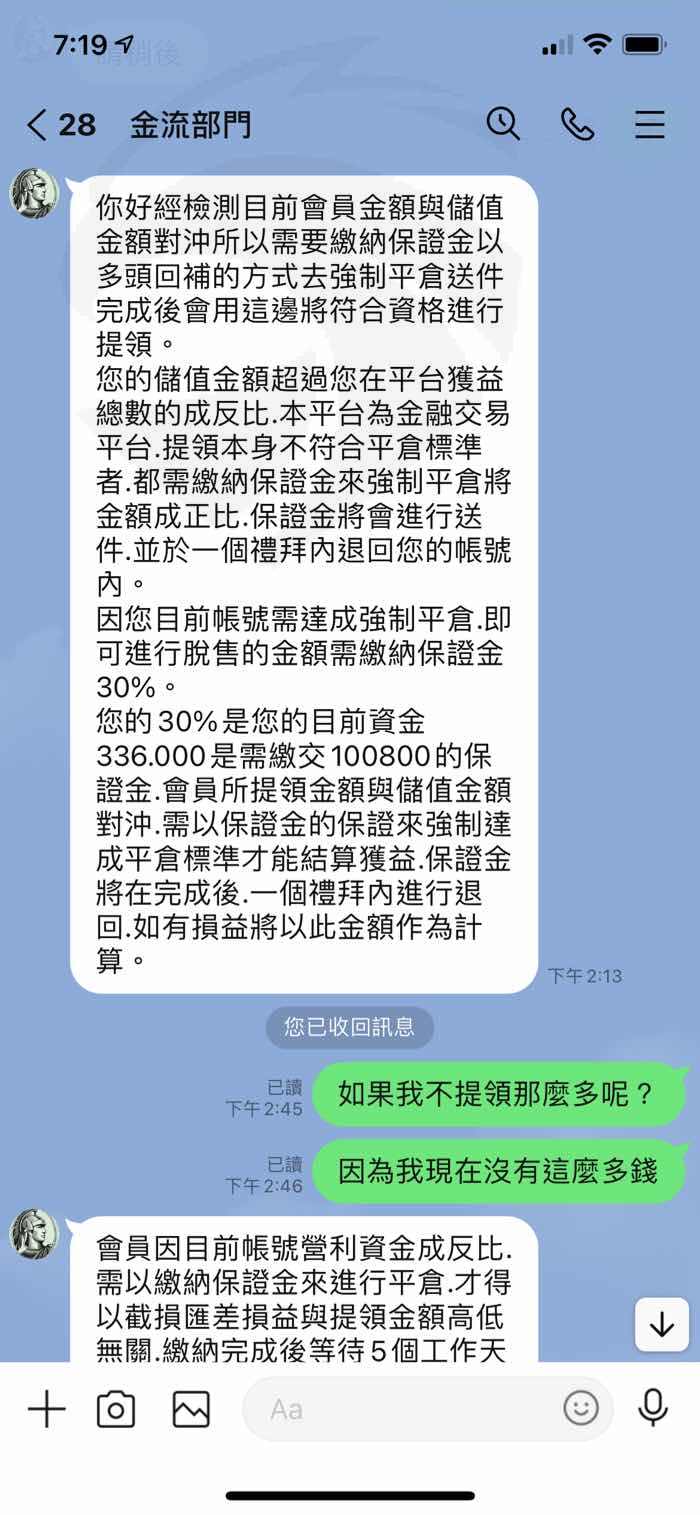This screenshot has width=700, height=1515.
Task: Open the chat menu
Action: click(650, 124)
